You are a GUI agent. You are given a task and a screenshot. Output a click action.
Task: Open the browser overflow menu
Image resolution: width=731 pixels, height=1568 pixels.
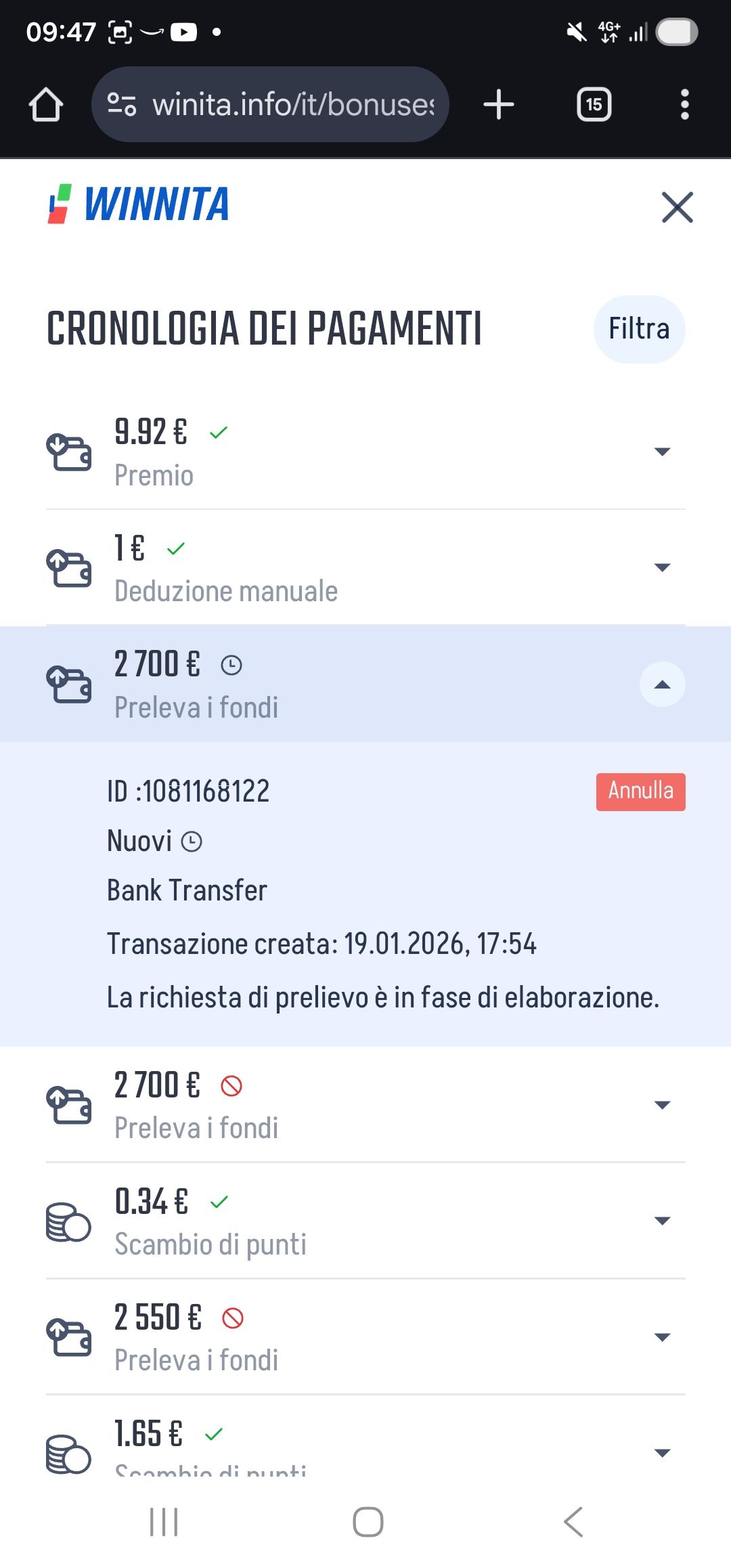click(x=684, y=105)
